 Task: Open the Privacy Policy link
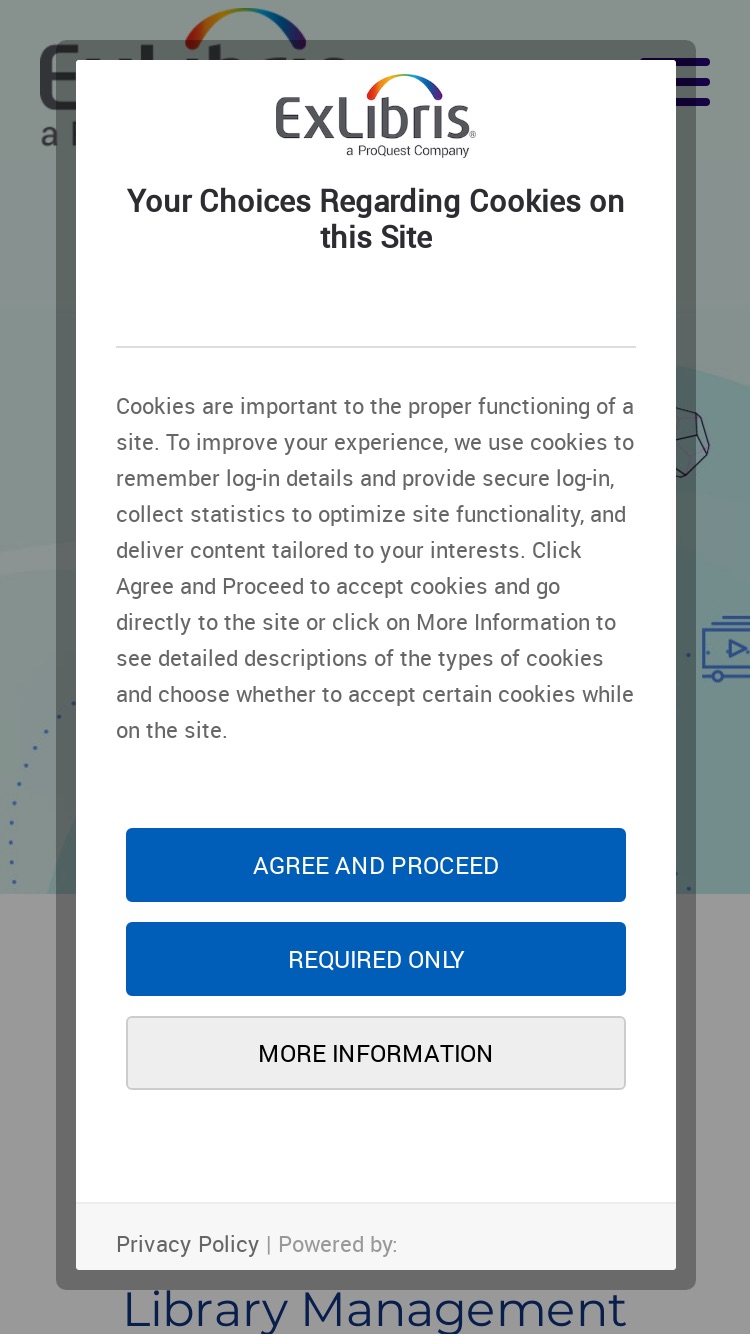tap(187, 1244)
